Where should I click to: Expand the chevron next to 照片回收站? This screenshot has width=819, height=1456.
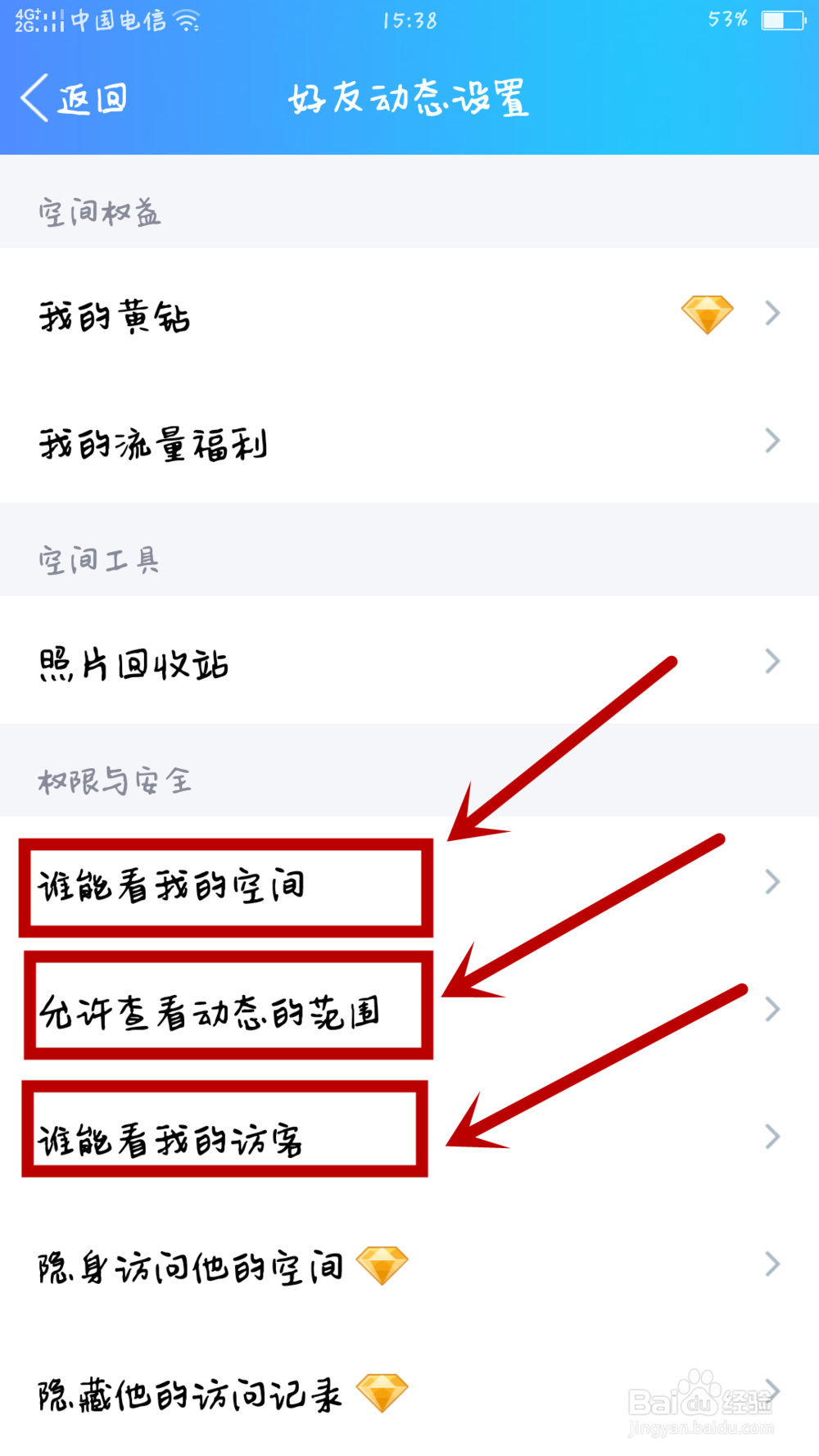pos(771,660)
